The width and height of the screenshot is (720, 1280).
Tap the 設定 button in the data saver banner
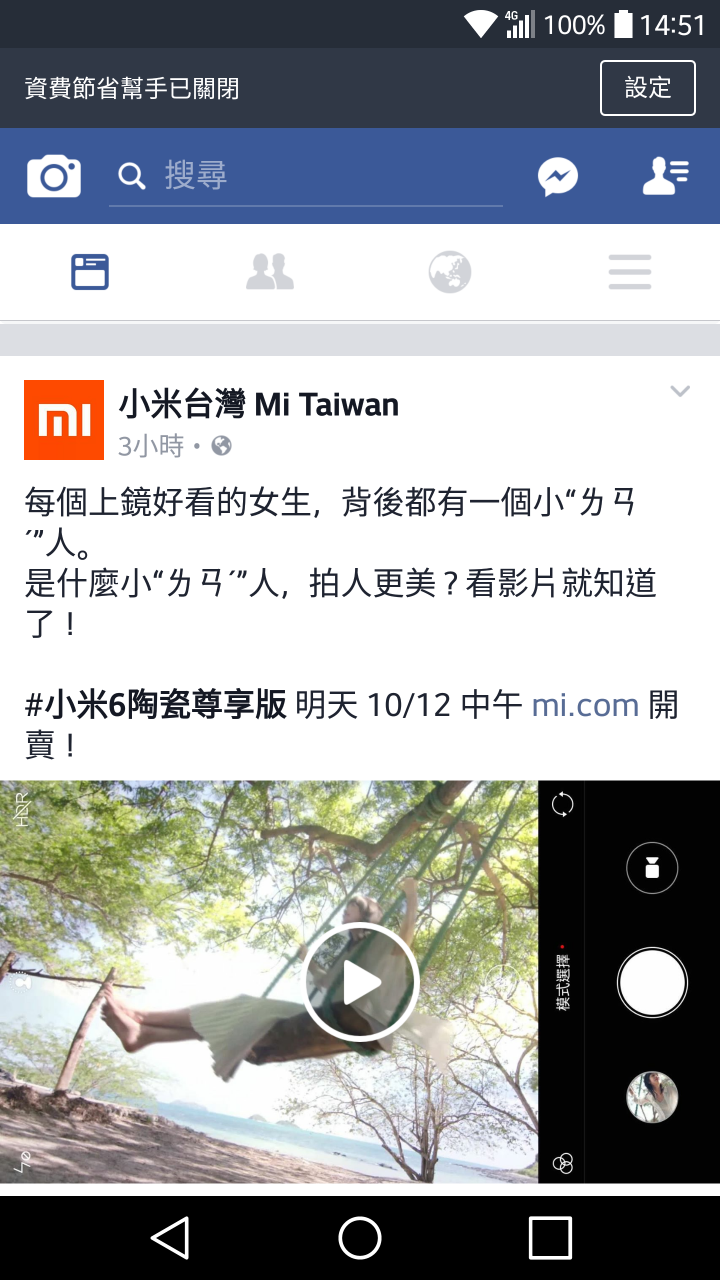click(x=647, y=88)
